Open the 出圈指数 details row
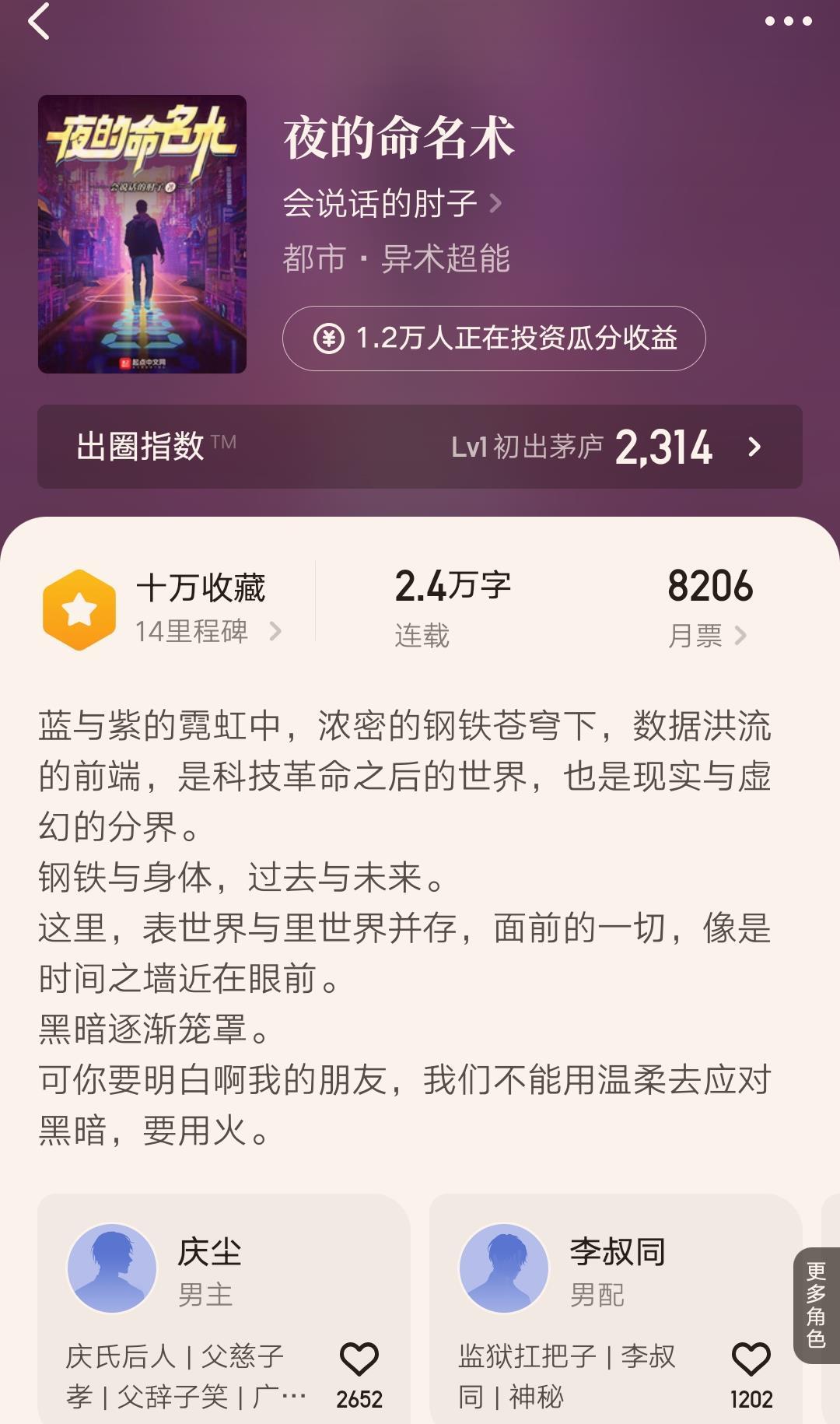 420,447
